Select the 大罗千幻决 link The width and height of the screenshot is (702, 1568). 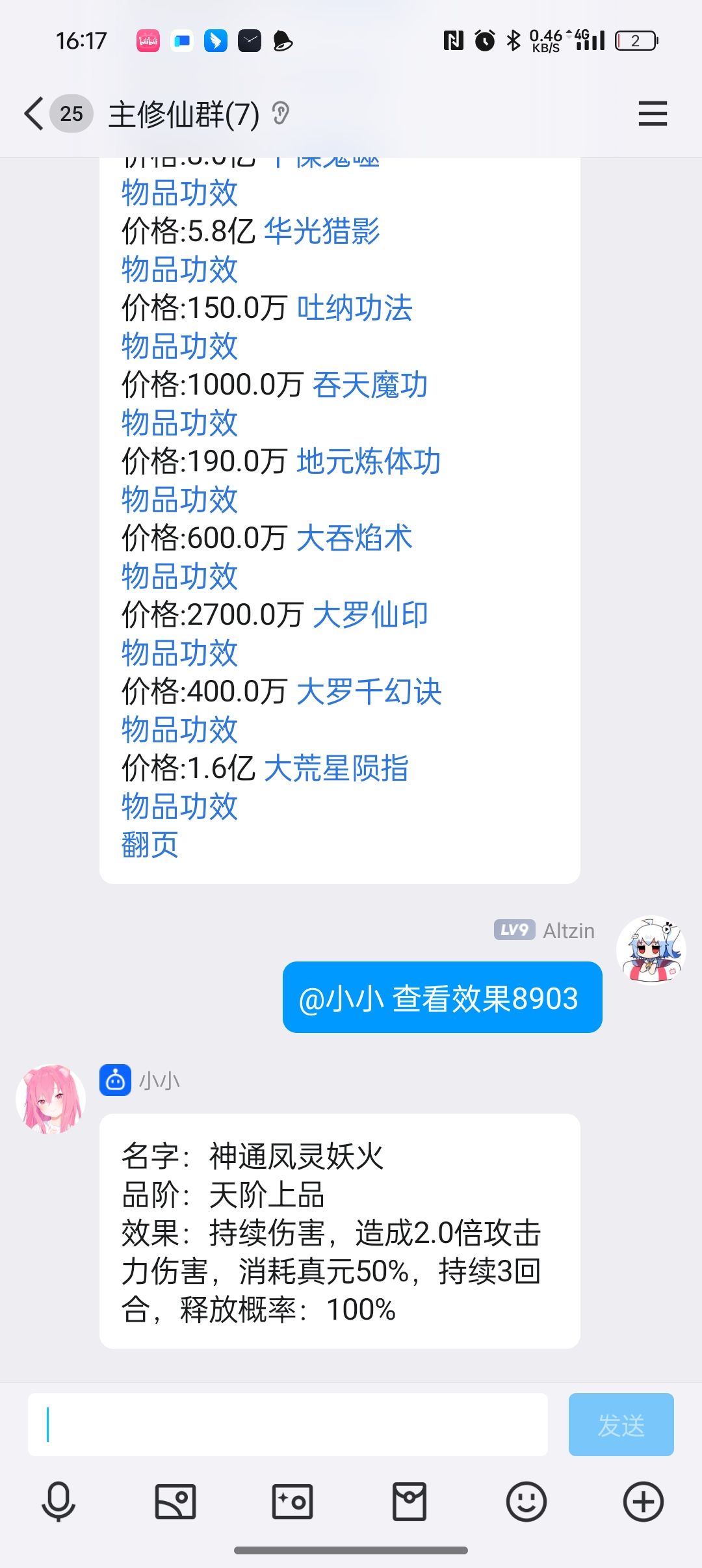pyautogui.click(x=369, y=691)
